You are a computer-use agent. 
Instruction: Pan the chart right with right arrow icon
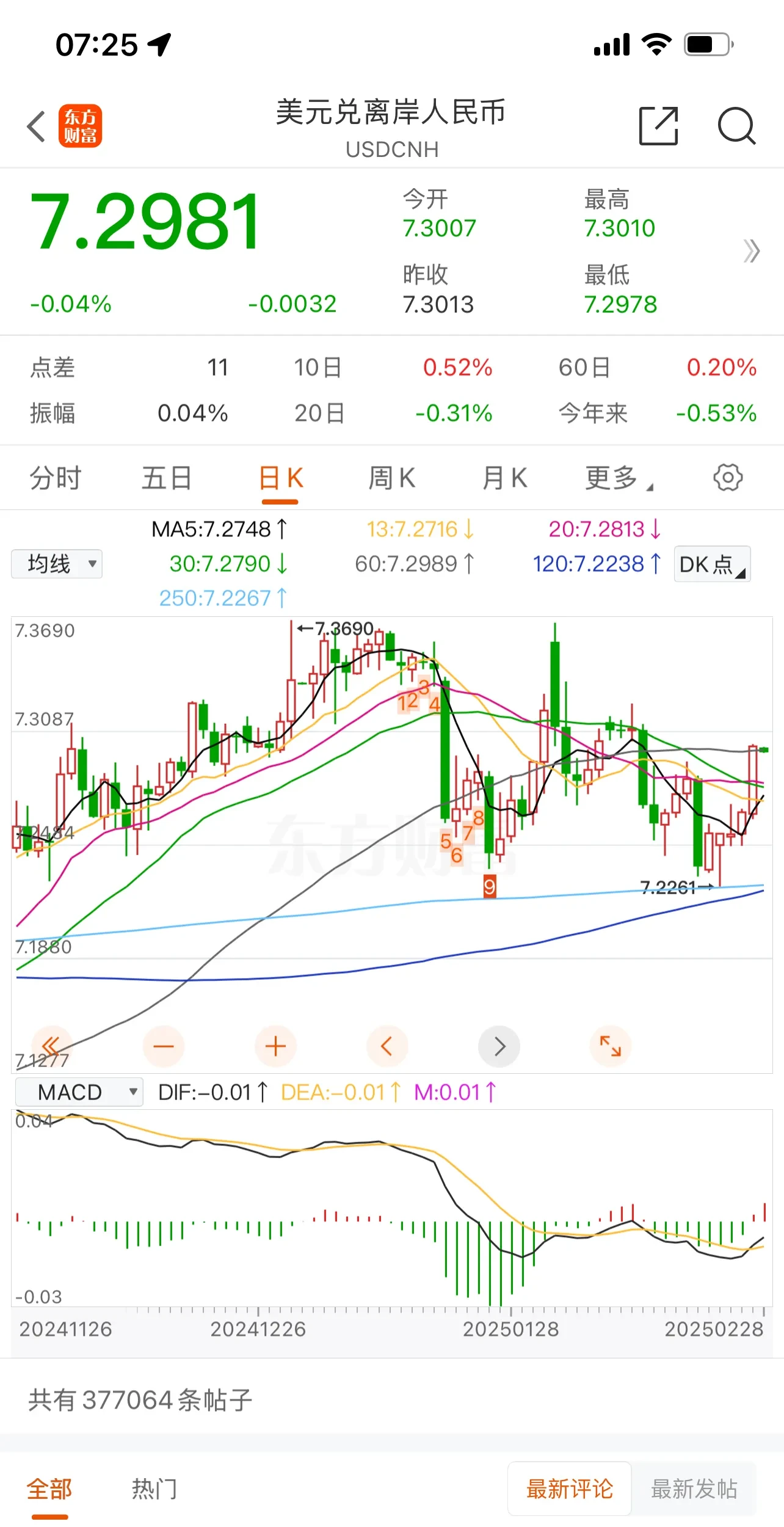[x=499, y=1046]
